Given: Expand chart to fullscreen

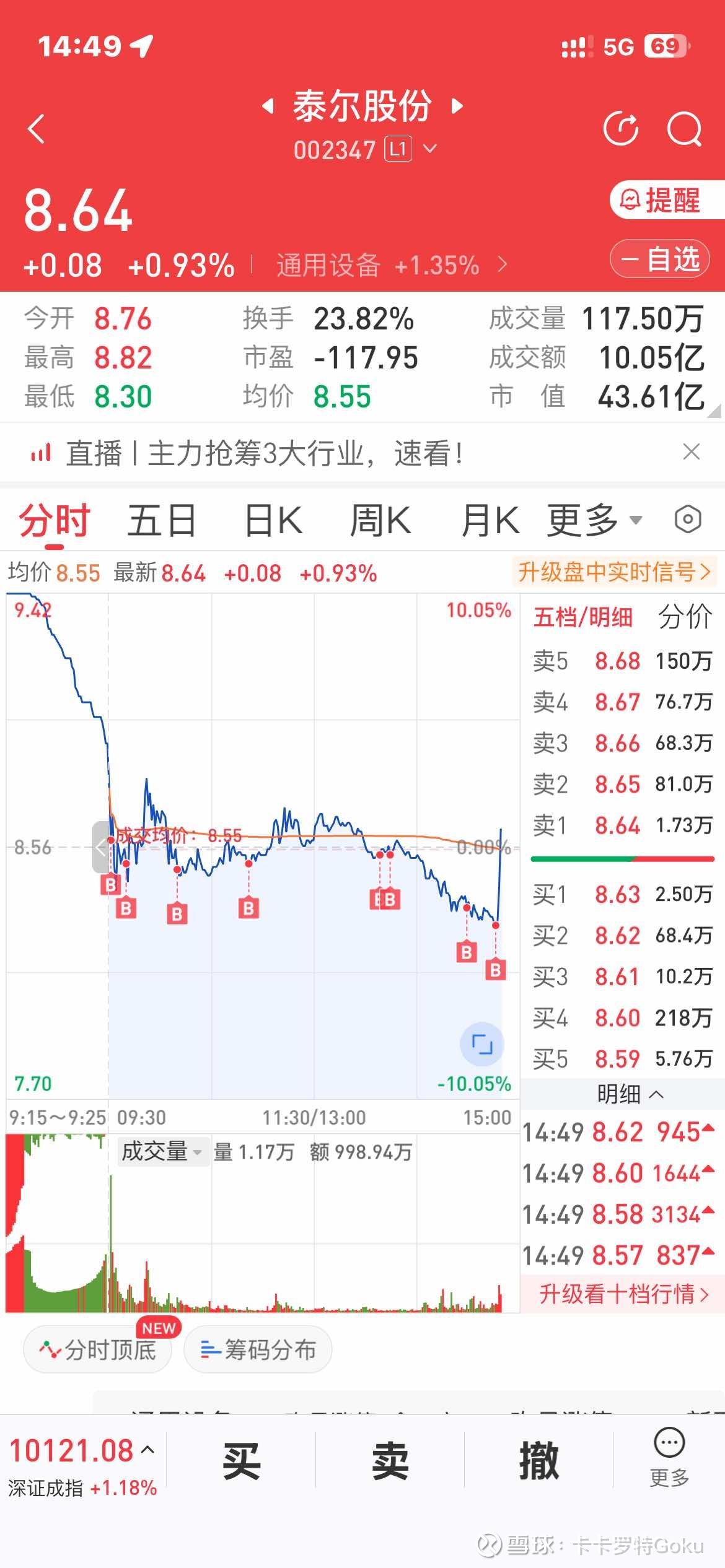Looking at the screenshot, I should (481, 1044).
